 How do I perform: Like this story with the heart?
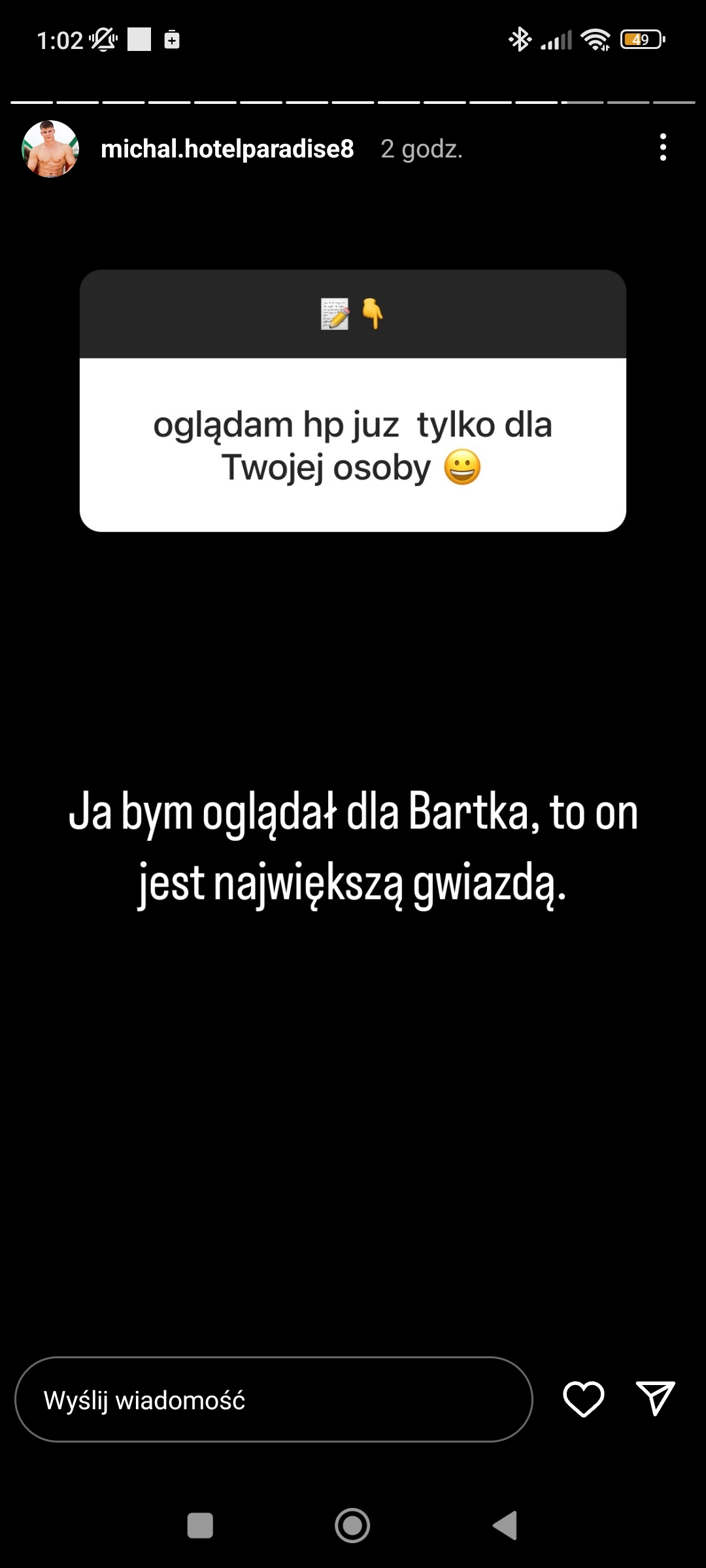tap(583, 1399)
